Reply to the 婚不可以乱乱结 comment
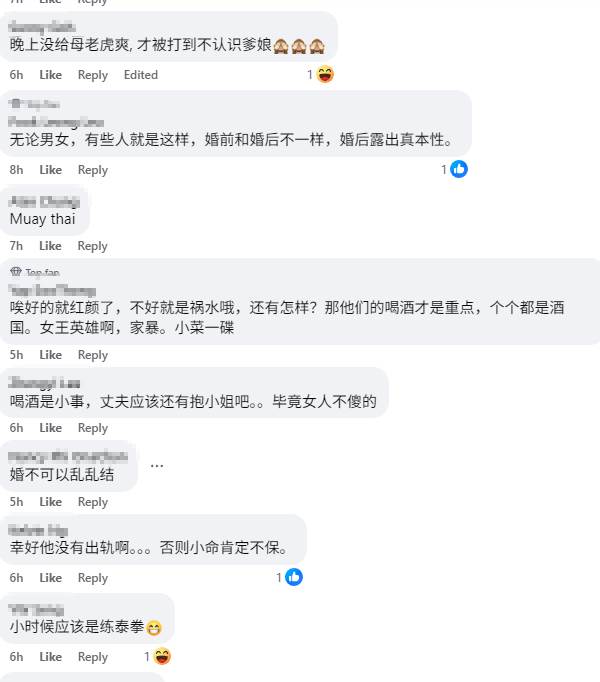This screenshot has height=682, width=600. pyautogui.click(x=93, y=502)
